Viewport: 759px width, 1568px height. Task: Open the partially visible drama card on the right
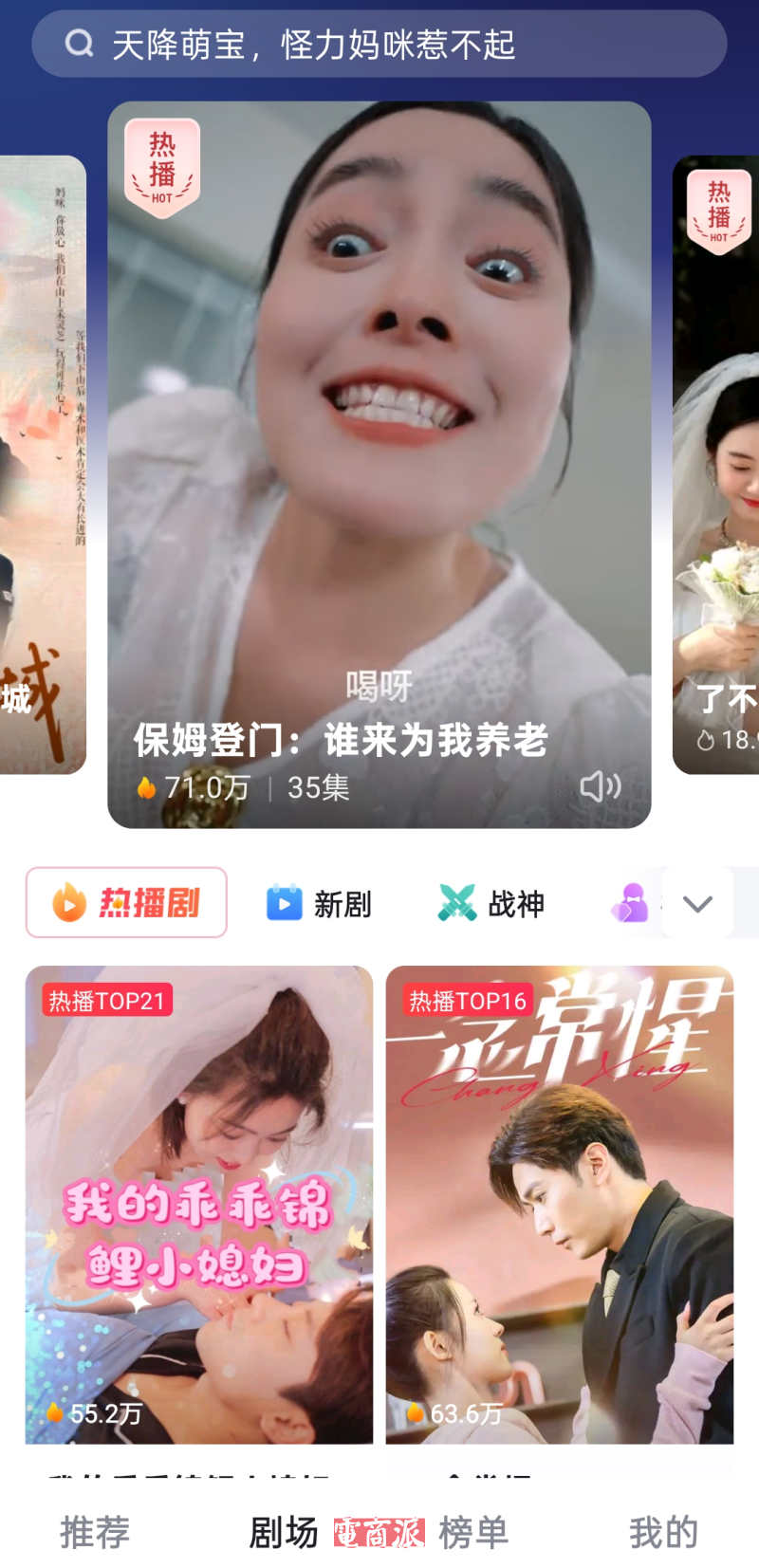717,465
